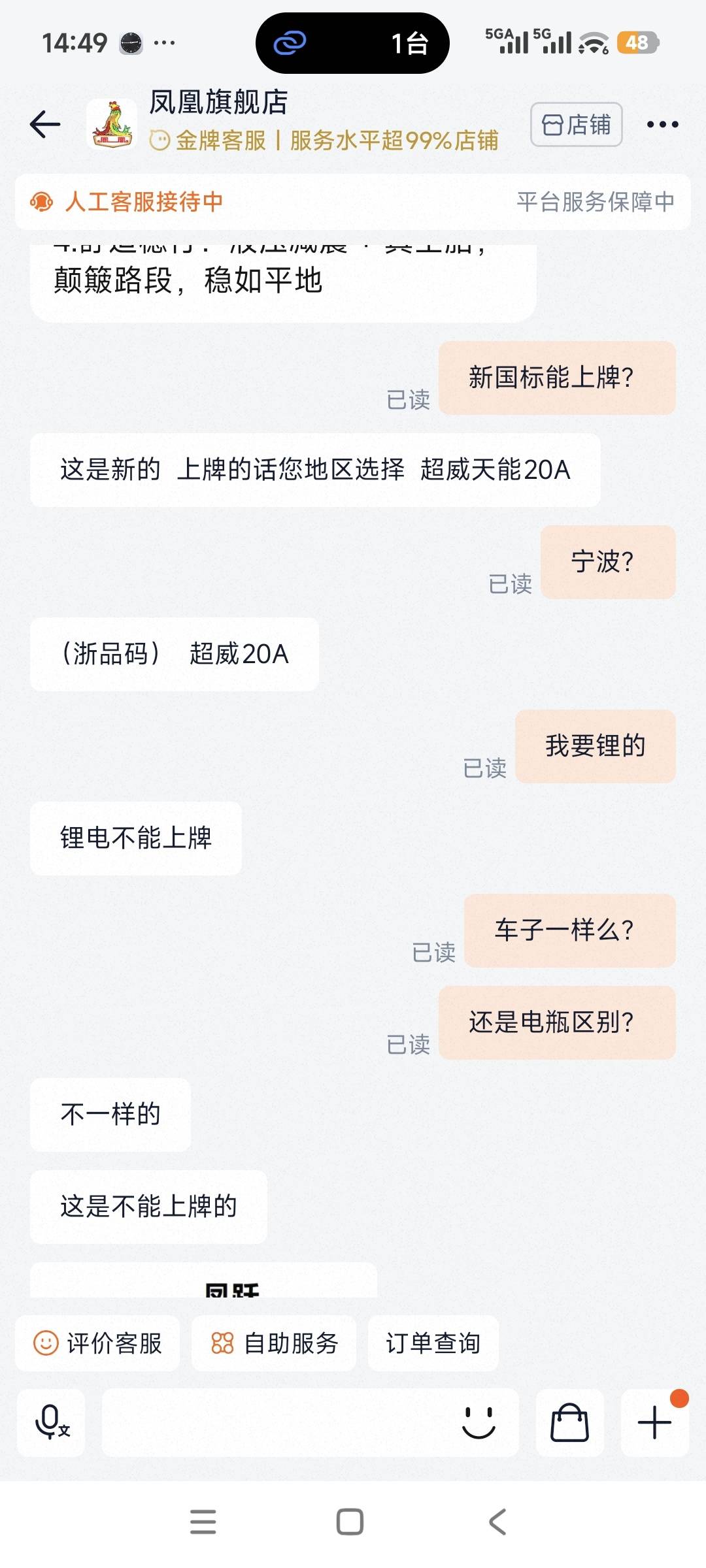
Task: Select 订单查询 order lookup
Action: click(x=433, y=1343)
